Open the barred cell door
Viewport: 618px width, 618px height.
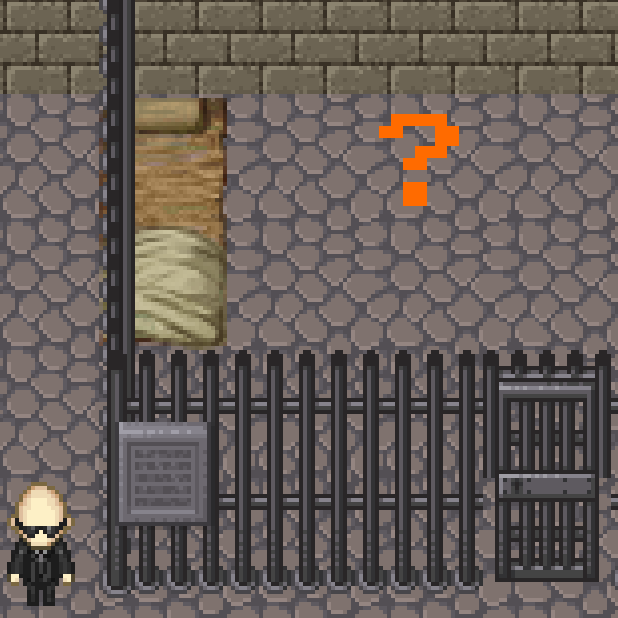pos(547,480)
